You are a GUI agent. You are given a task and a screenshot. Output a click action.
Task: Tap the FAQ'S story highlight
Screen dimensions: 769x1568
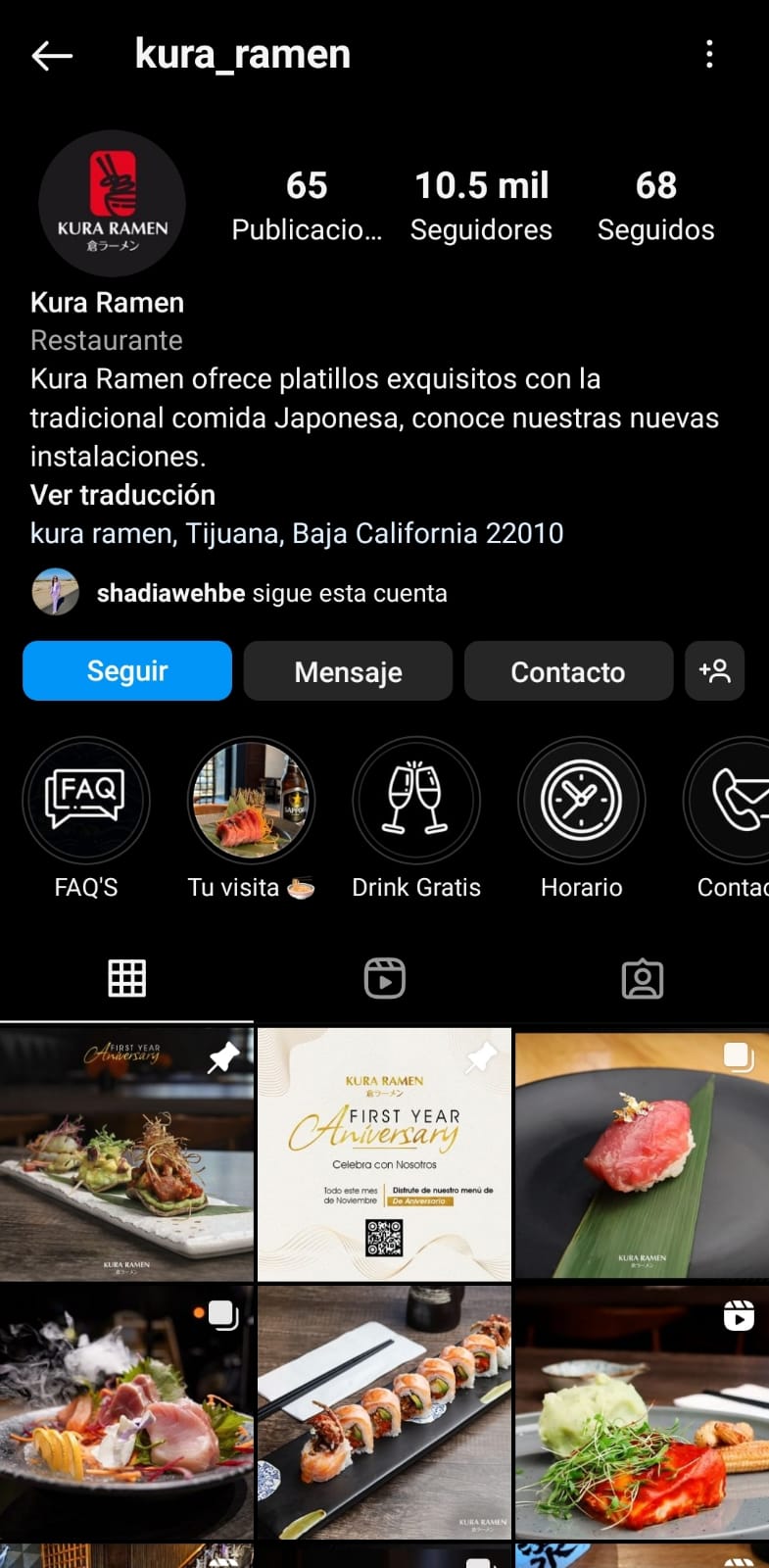click(85, 801)
